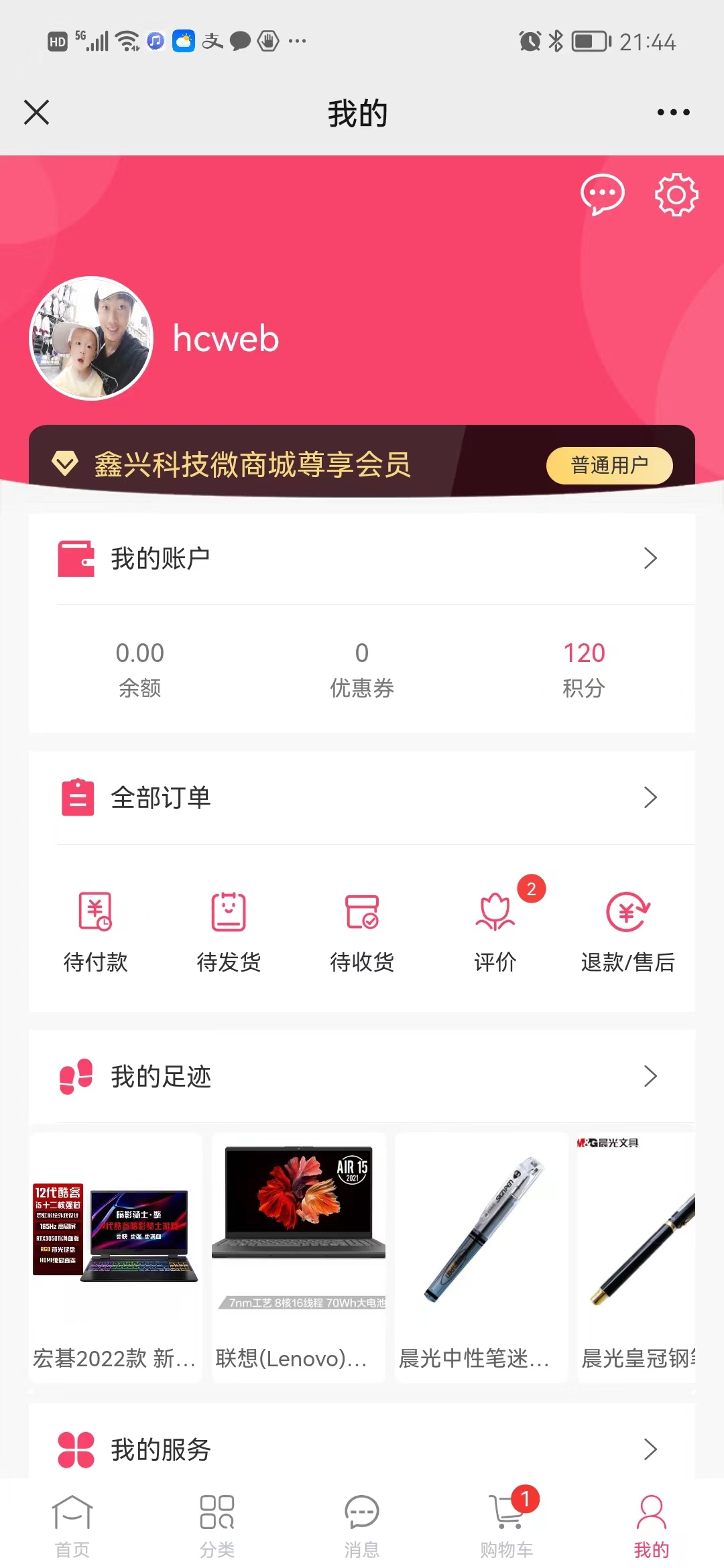724x1568 pixels.
Task: Select 待发货 orders
Action: 229,931
